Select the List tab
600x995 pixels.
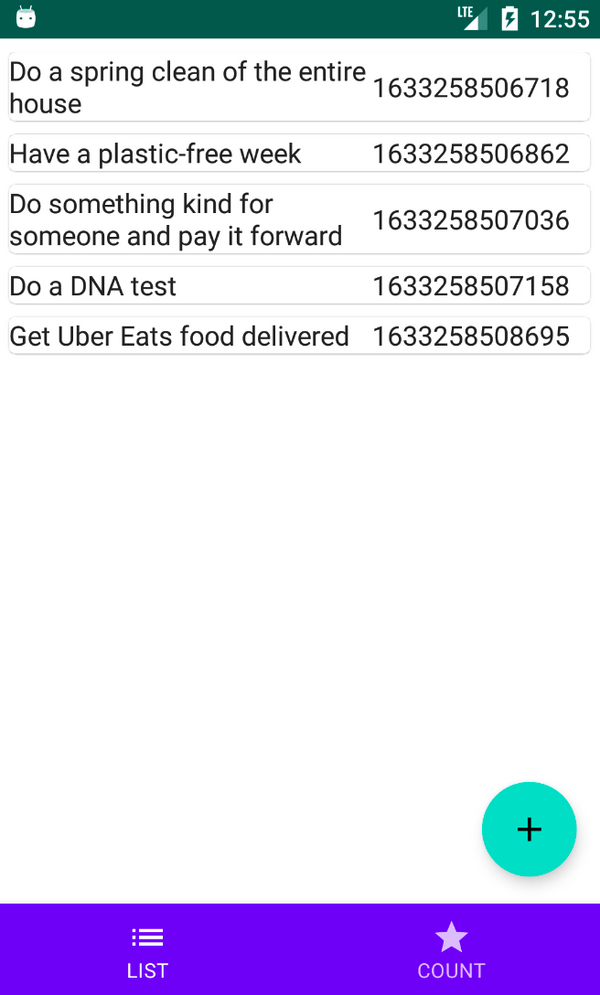click(x=148, y=949)
